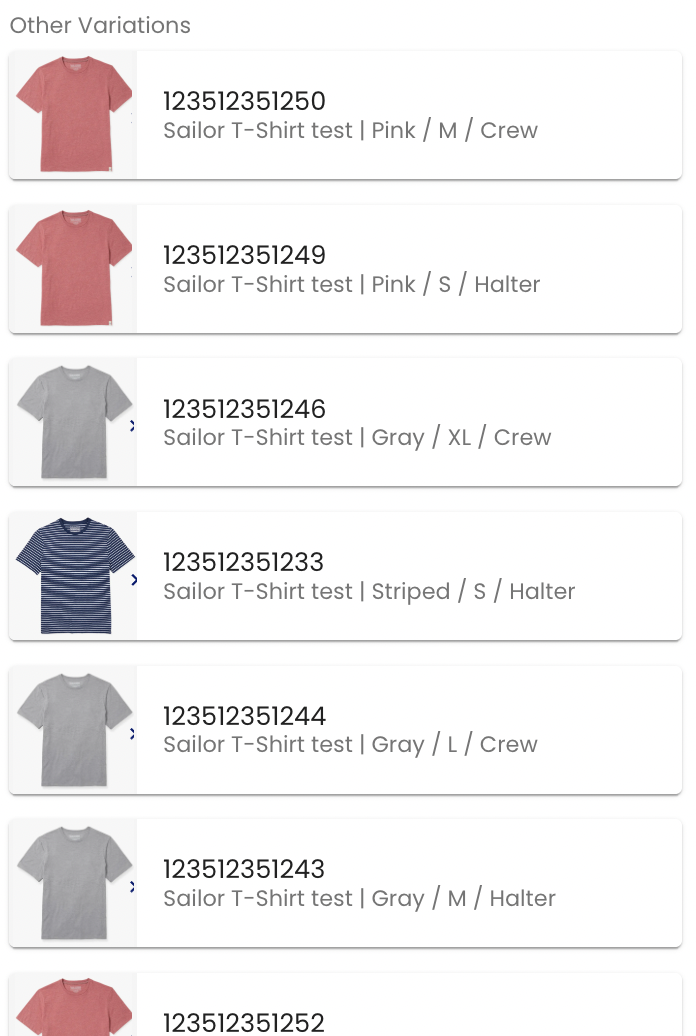Select variation 123512351243 Gray / M / Halter
Viewport: 696px width, 1036px height.
click(345, 883)
